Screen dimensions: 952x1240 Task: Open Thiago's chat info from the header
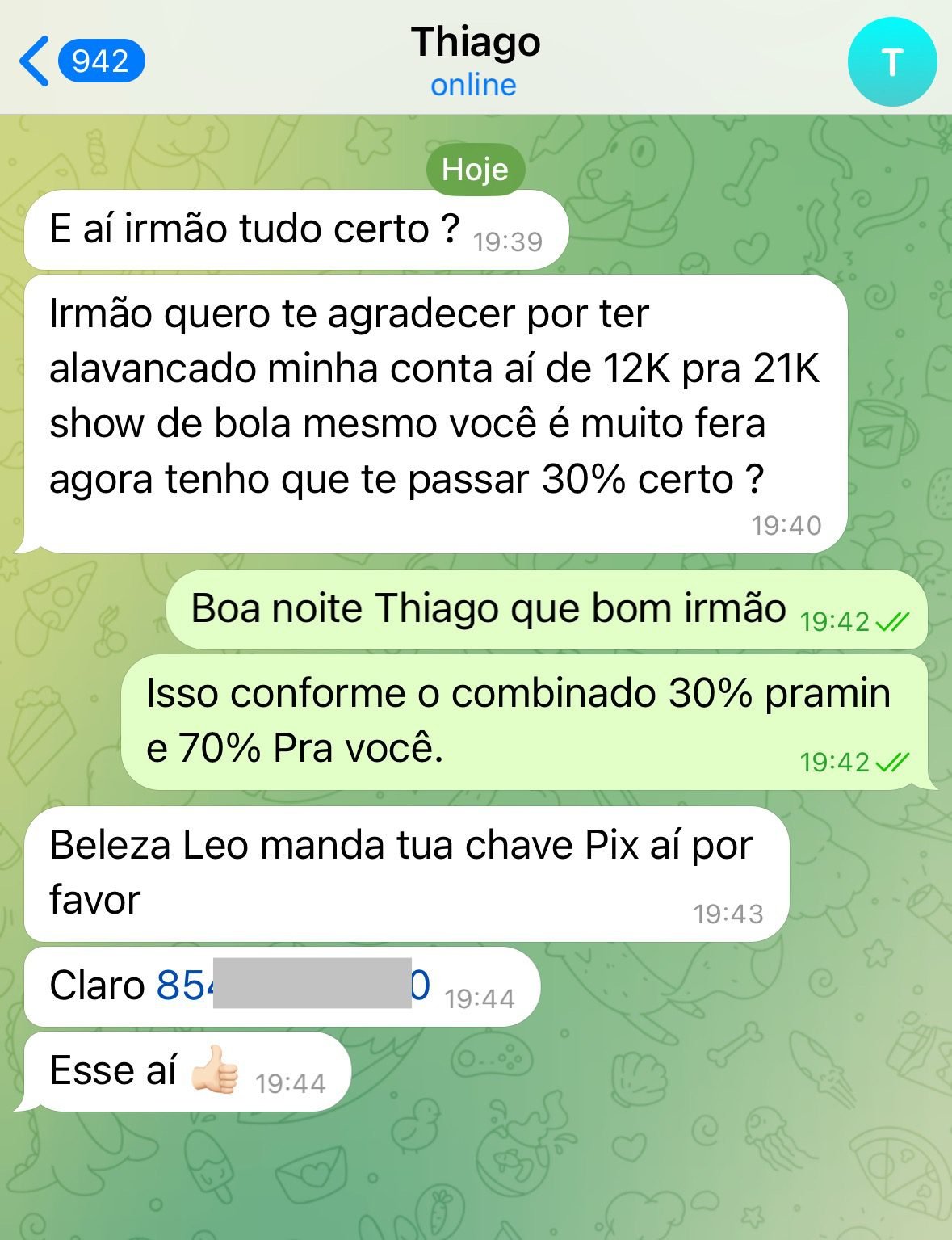tap(475, 60)
